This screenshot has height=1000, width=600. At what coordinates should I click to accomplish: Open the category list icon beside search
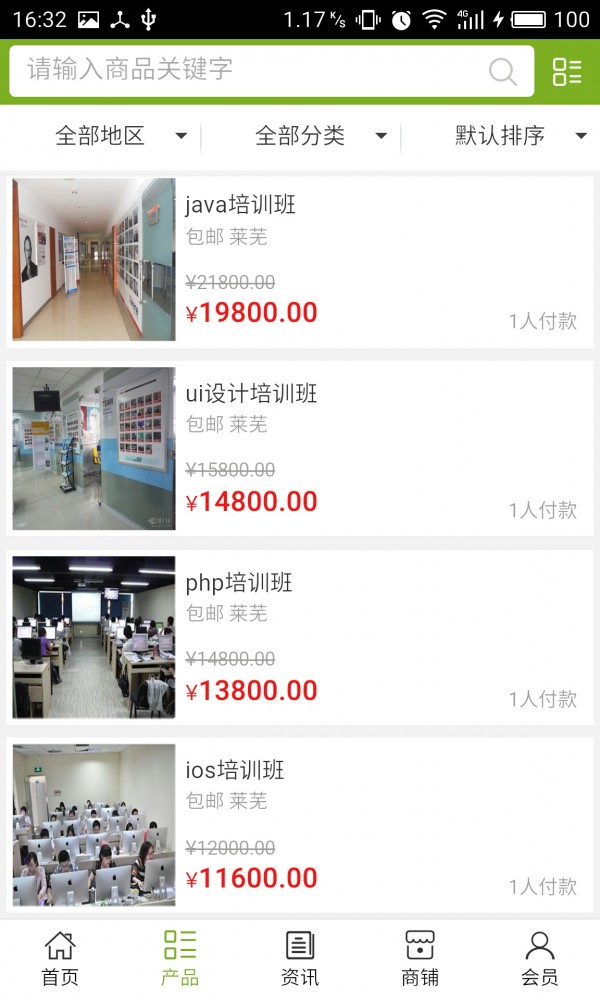[x=567, y=71]
